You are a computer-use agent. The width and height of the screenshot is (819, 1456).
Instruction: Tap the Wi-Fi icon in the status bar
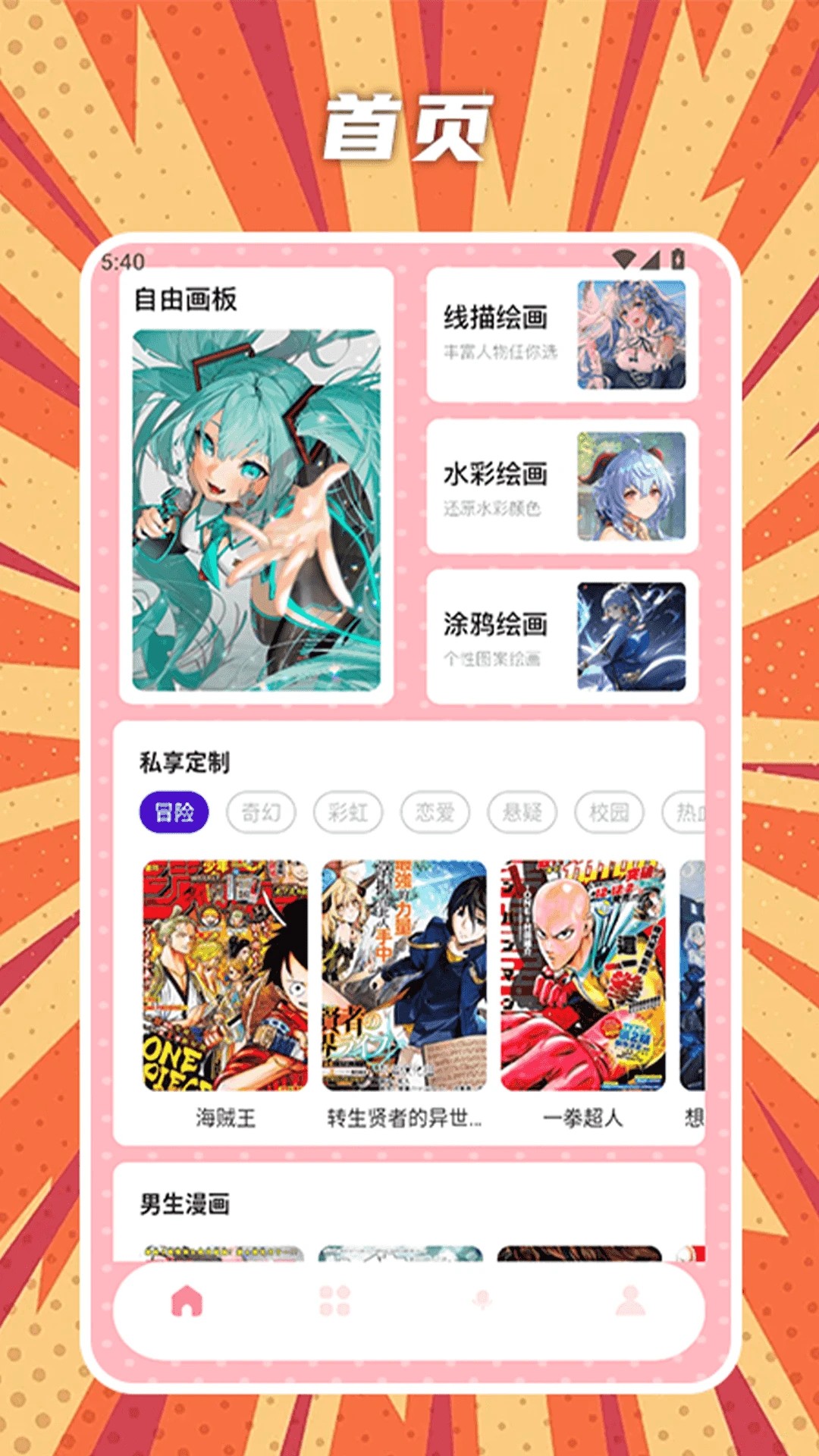624,259
